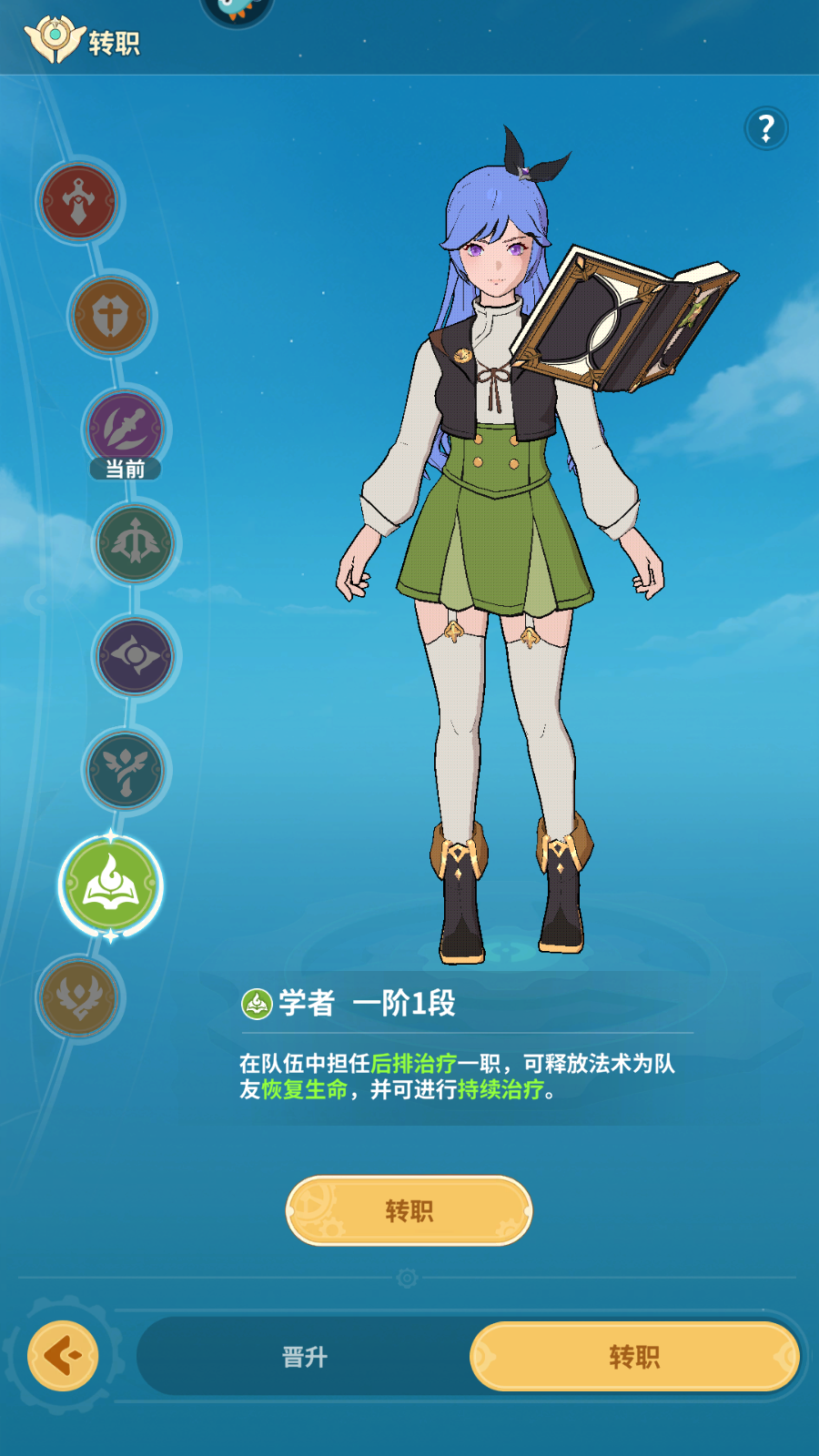Screen dimensions: 819x1456
Task: Select the orange shield class icon
Action: [111, 316]
